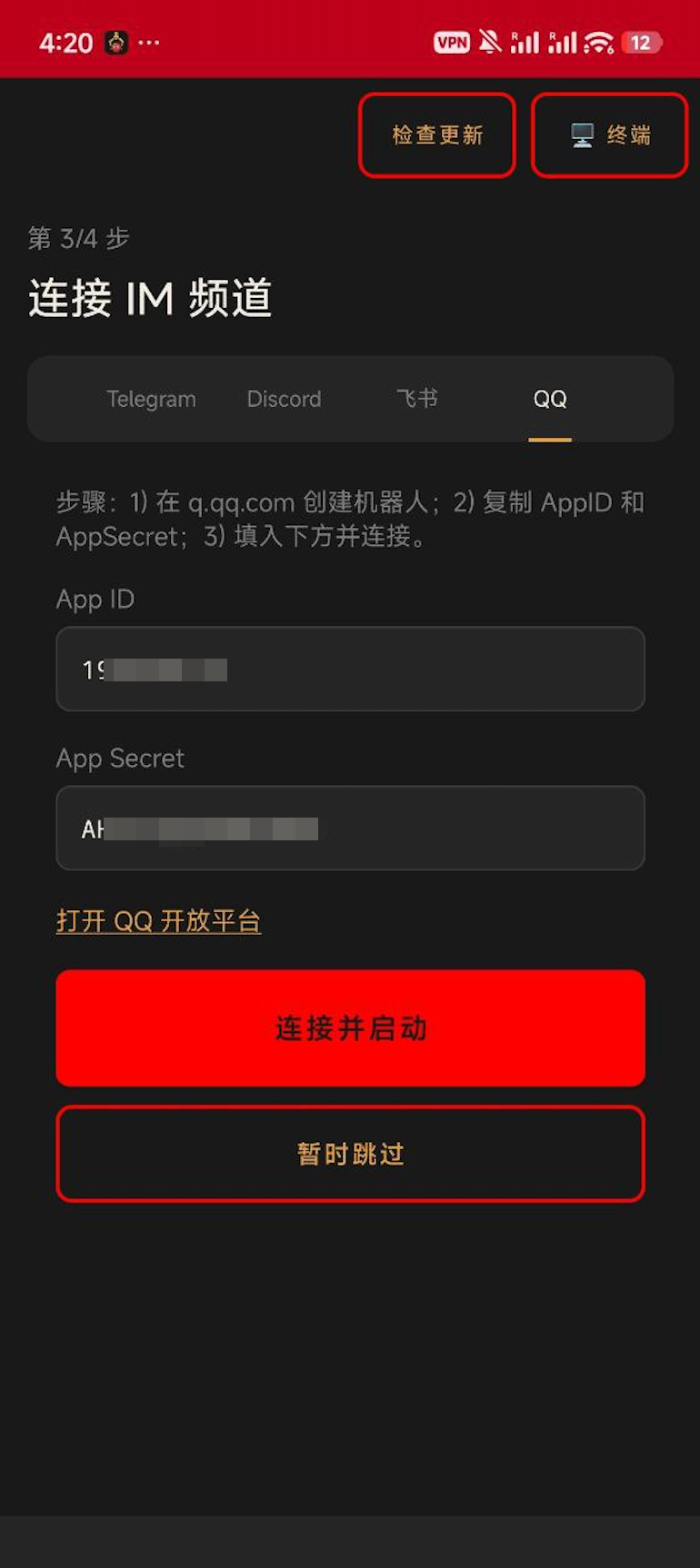Switch to the Telegram tab
This screenshot has width=700, height=1568.
pyautogui.click(x=151, y=399)
